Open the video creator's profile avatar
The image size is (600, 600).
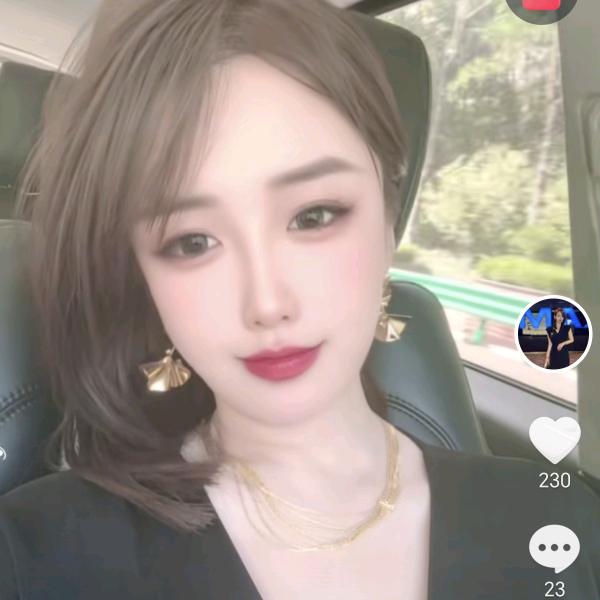pos(553,334)
